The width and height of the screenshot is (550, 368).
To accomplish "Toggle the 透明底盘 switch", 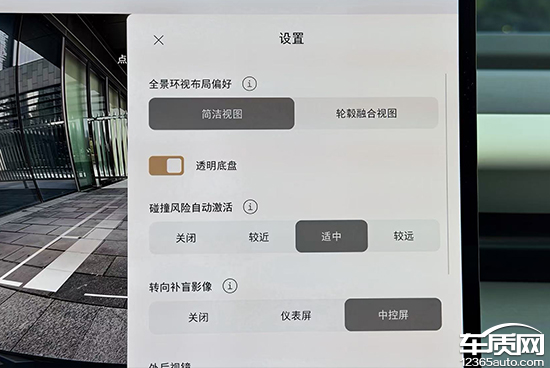I will point(166,166).
